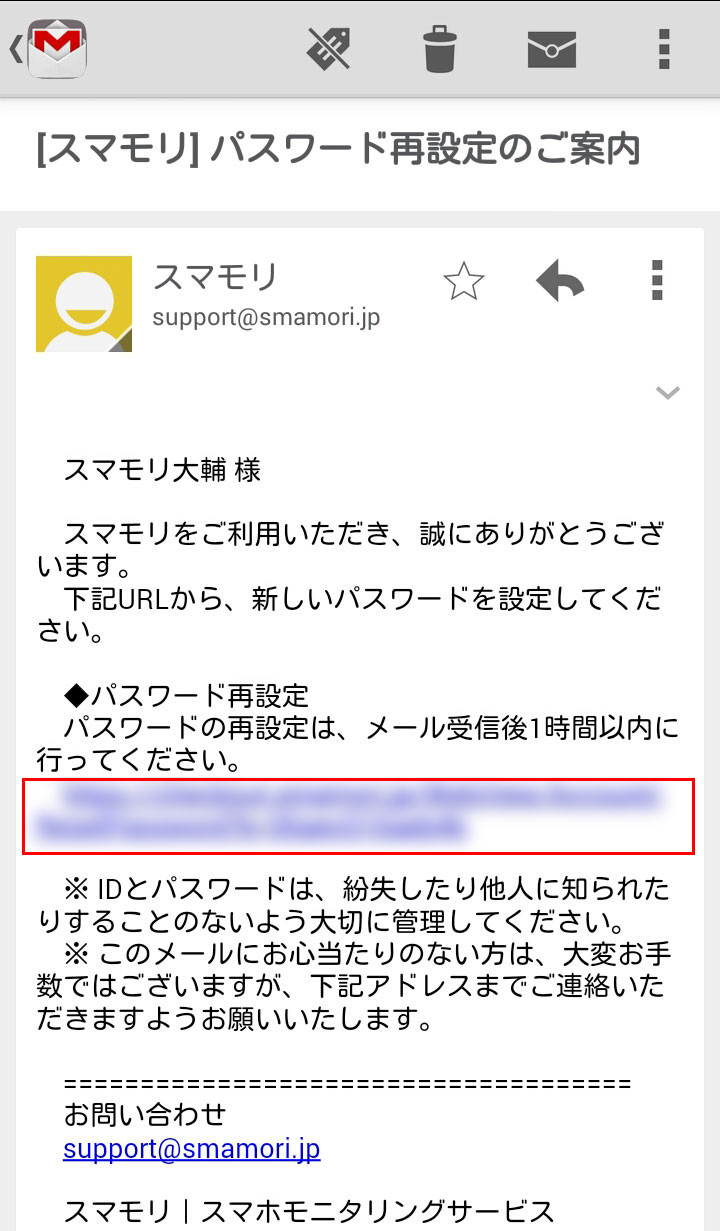The image size is (720, 1231).
Task: Open the top bar overflow menu
Action: 663,47
